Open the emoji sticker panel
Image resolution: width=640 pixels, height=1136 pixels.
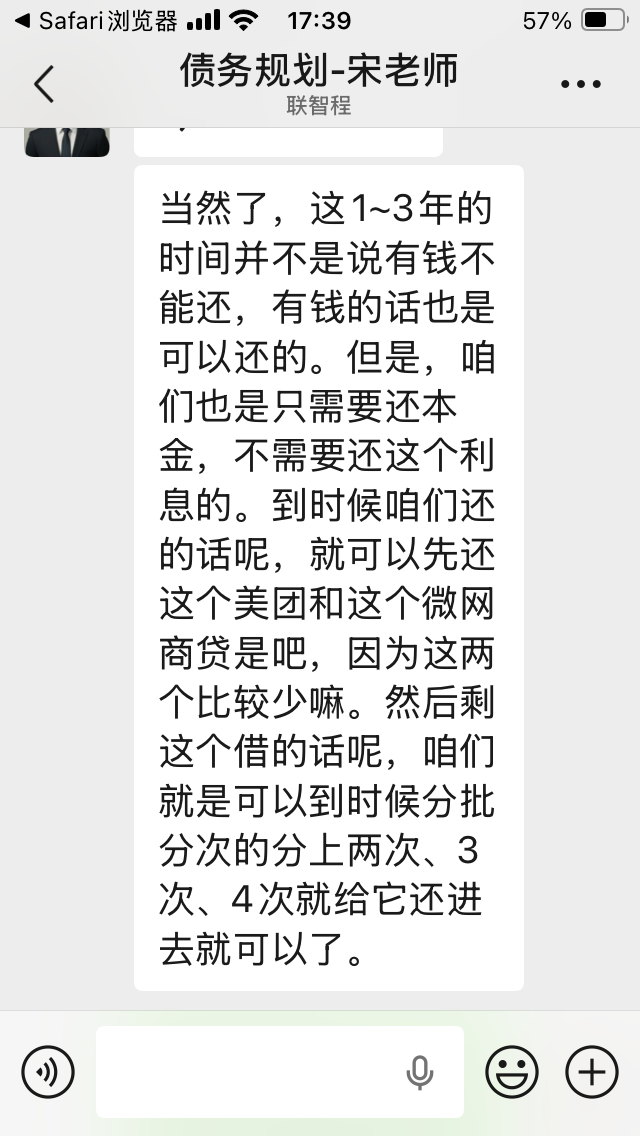(512, 1072)
